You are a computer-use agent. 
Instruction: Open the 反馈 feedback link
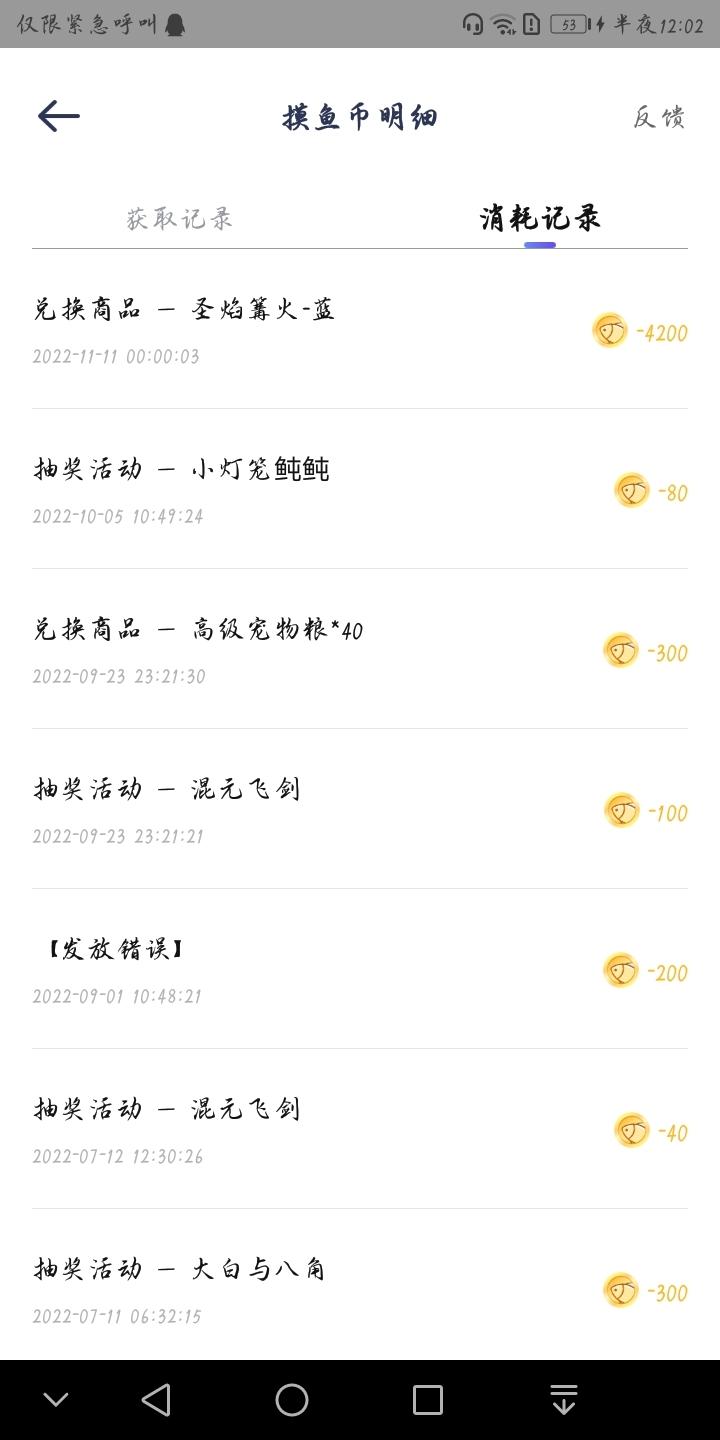[659, 117]
